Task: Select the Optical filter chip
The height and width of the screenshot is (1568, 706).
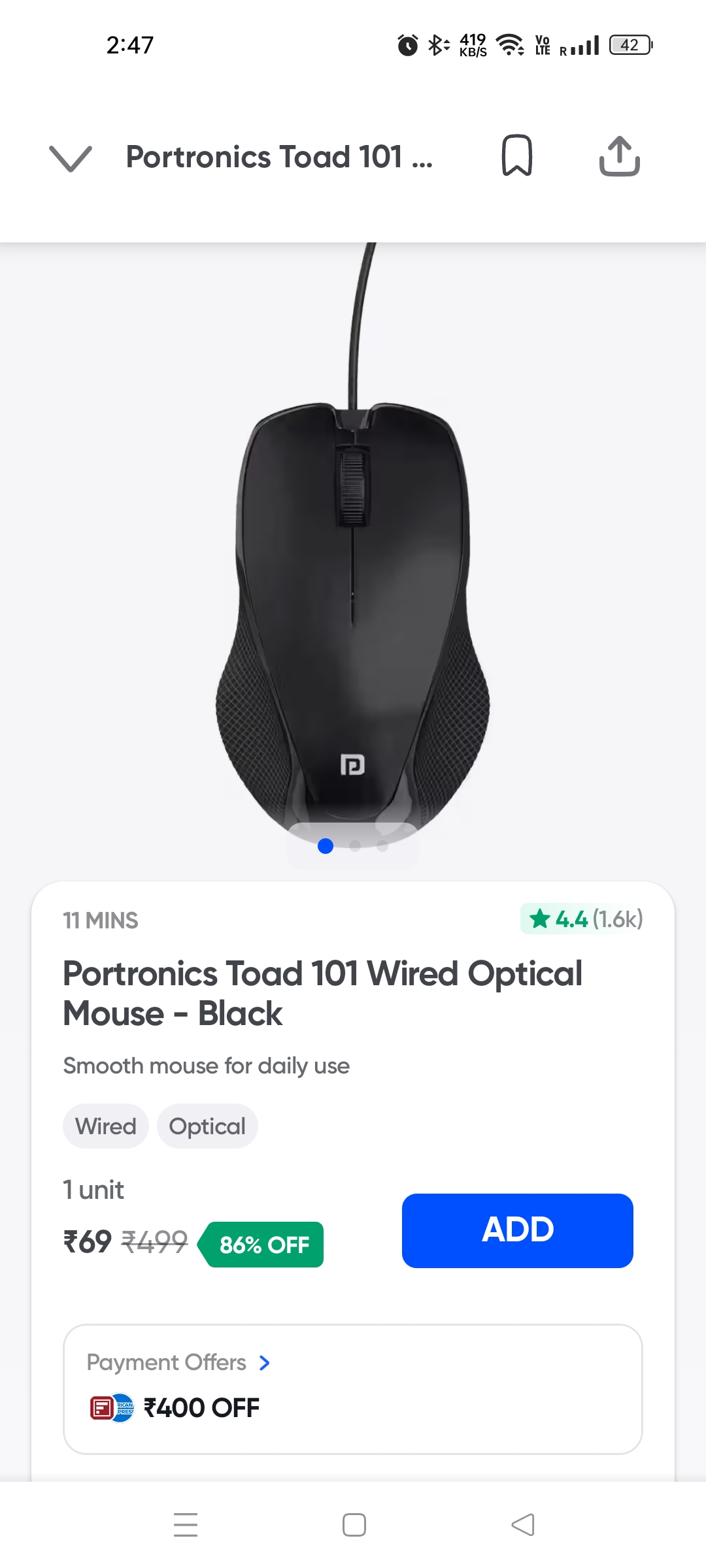Action: [x=207, y=1126]
